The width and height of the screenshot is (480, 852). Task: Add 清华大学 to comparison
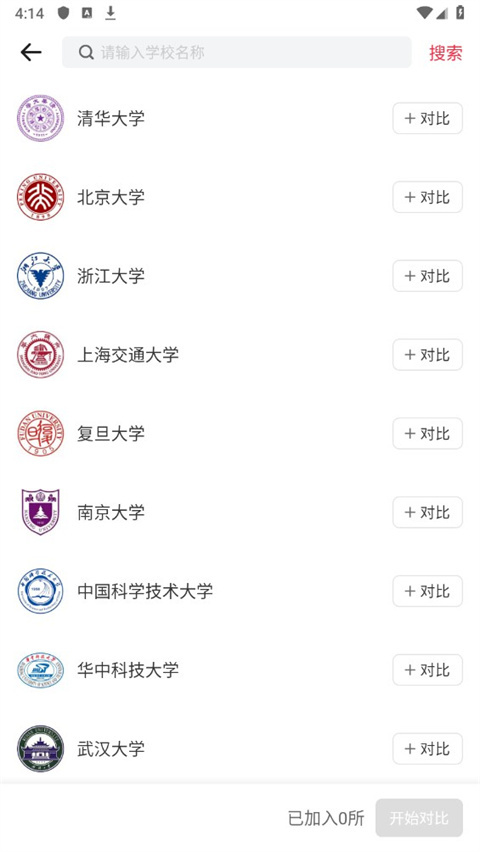pos(427,118)
